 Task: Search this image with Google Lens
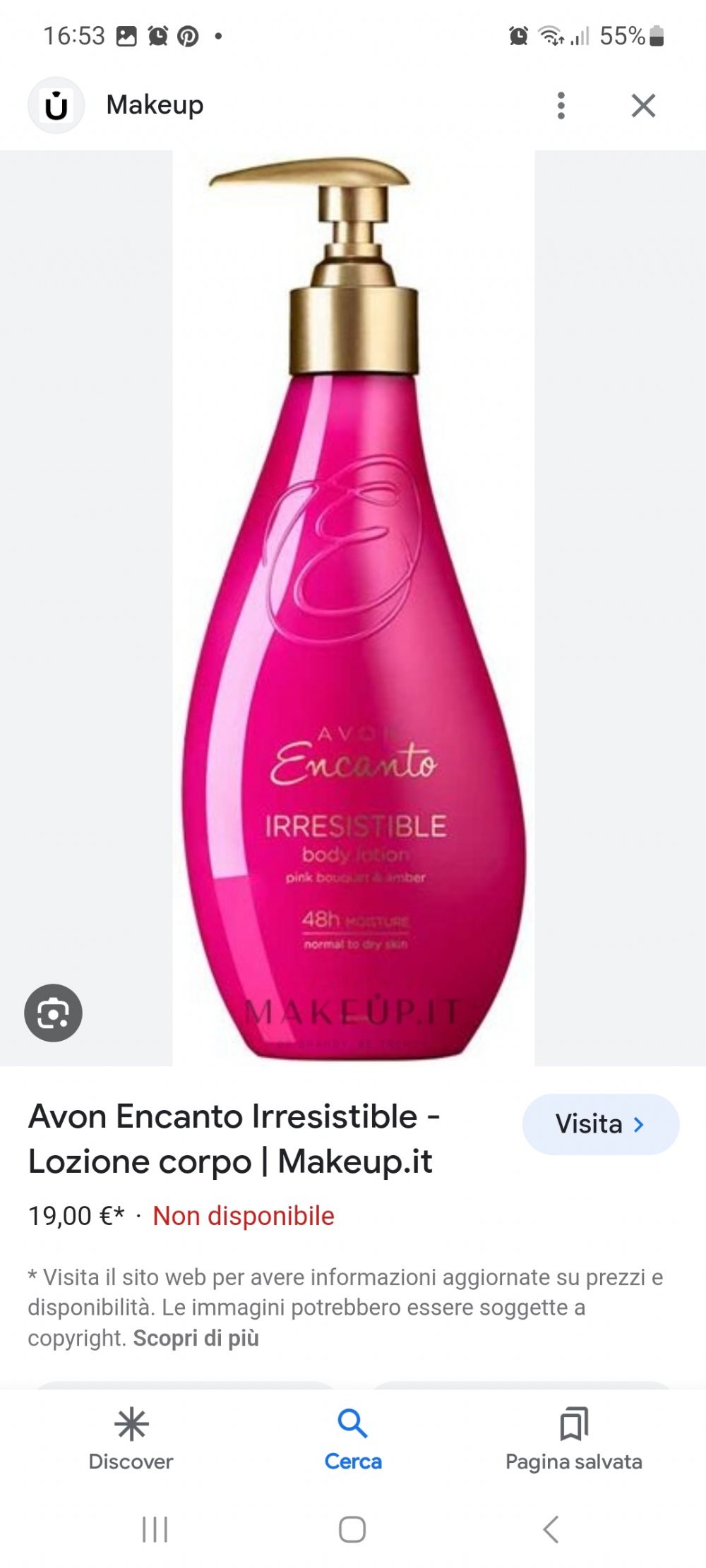53,1013
